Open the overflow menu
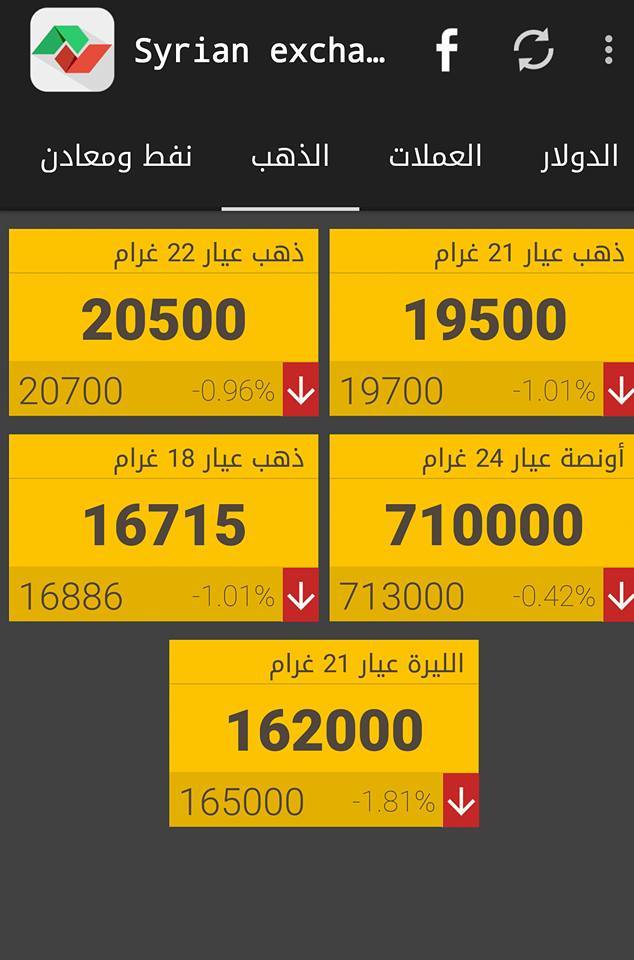The image size is (634, 960). pos(608,50)
